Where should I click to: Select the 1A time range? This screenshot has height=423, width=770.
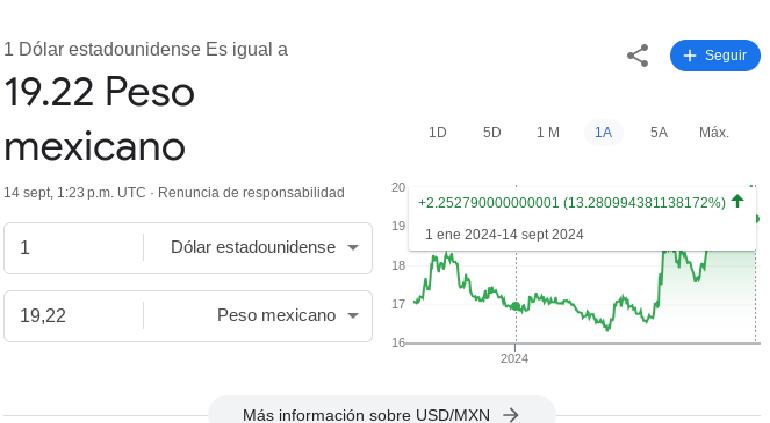coord(603,132)
